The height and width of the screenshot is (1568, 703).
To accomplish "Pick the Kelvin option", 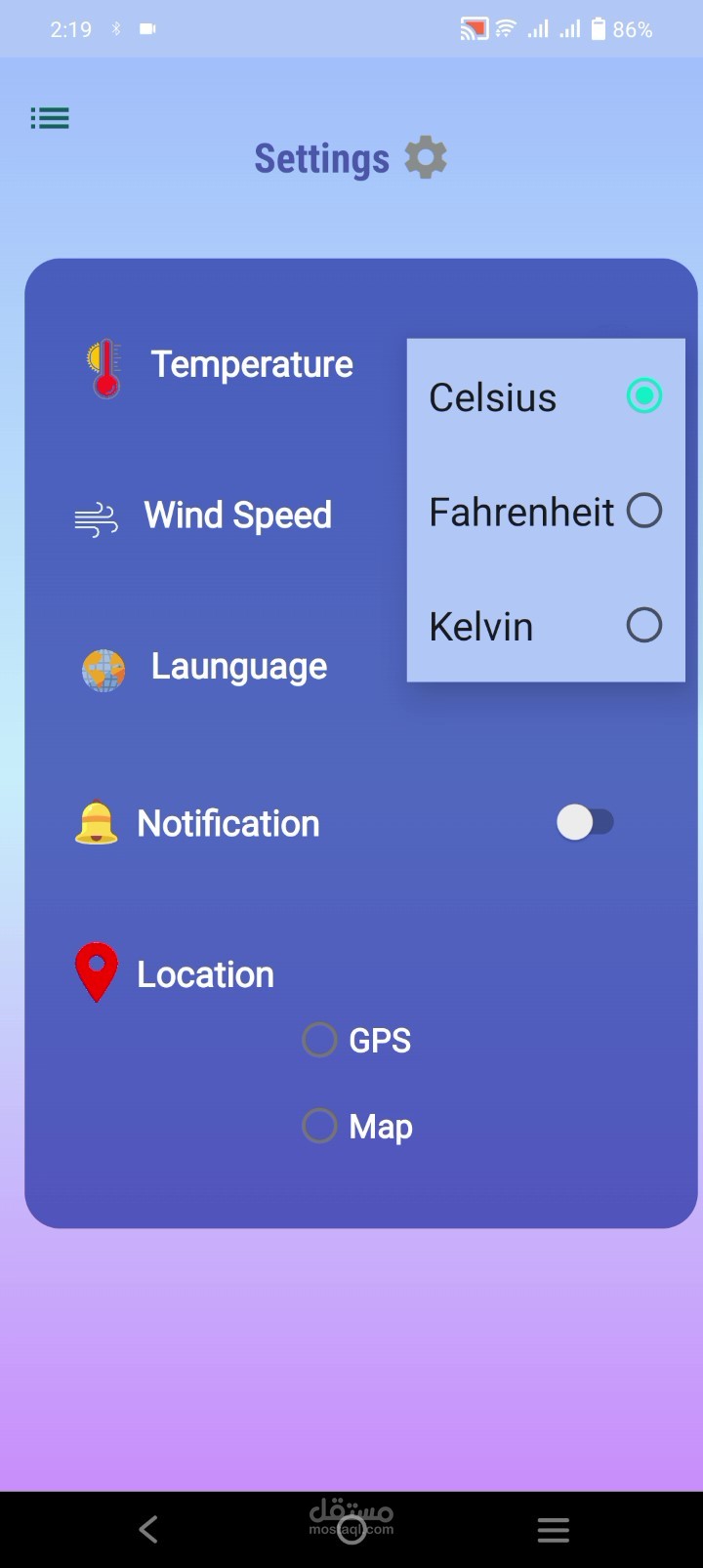I will tap(546, 625).
